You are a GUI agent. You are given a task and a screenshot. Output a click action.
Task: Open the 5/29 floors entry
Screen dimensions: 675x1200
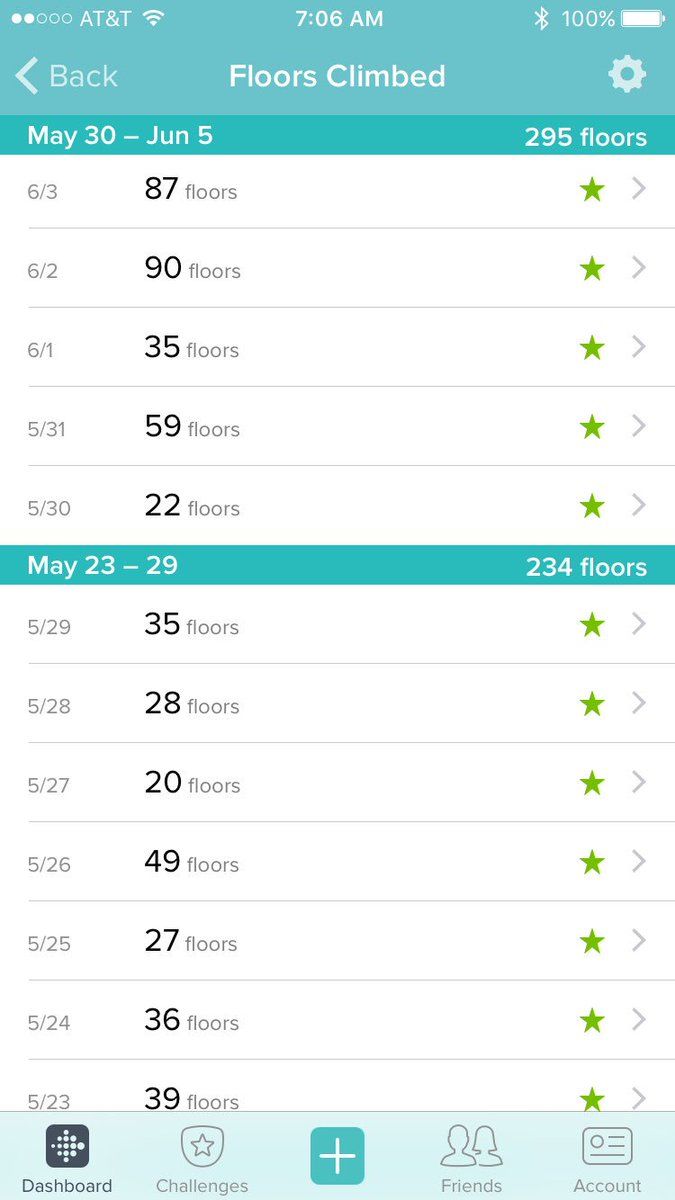(337, 625)
